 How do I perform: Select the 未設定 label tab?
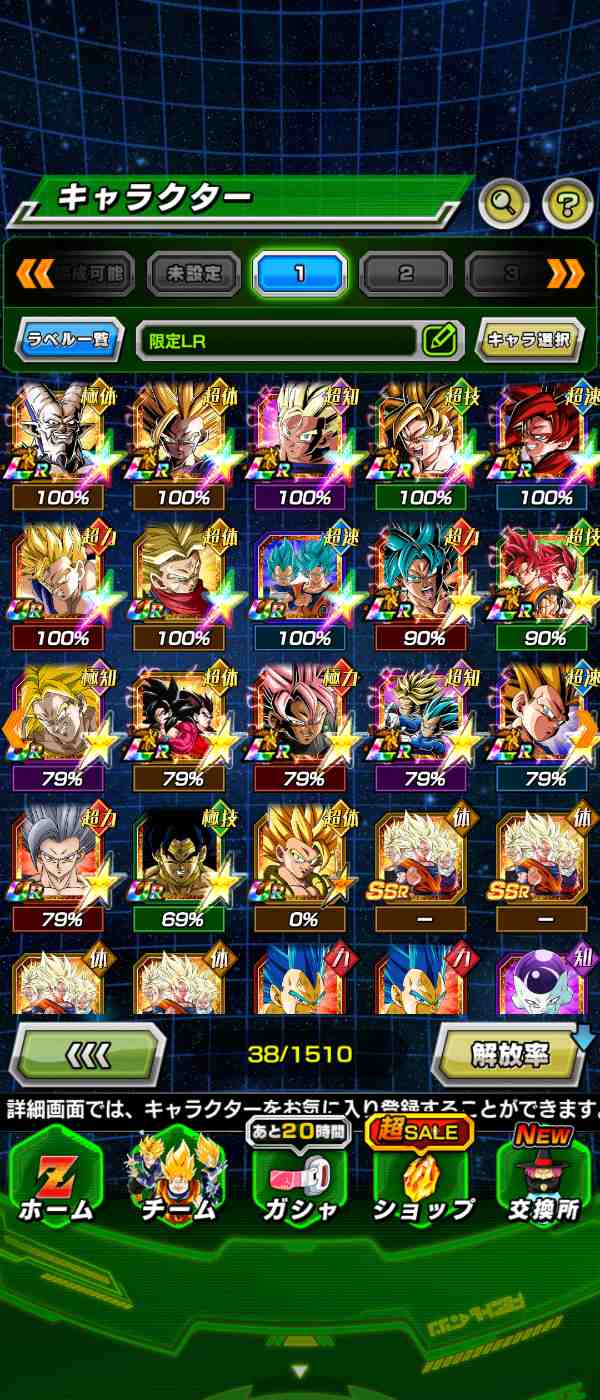[x=194, y=273]
